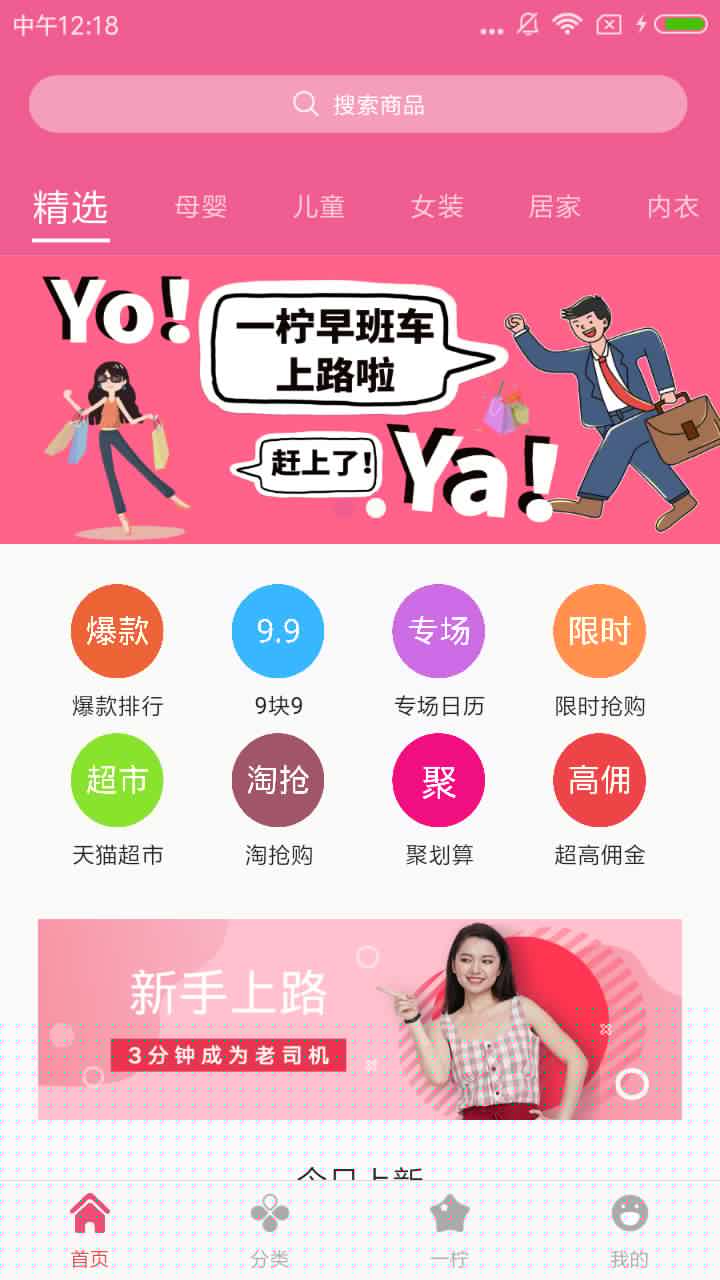Open the 新手上路 tutorial banner
The height and width of the screenshot is (1280, 720).
tap(360, 1018)
